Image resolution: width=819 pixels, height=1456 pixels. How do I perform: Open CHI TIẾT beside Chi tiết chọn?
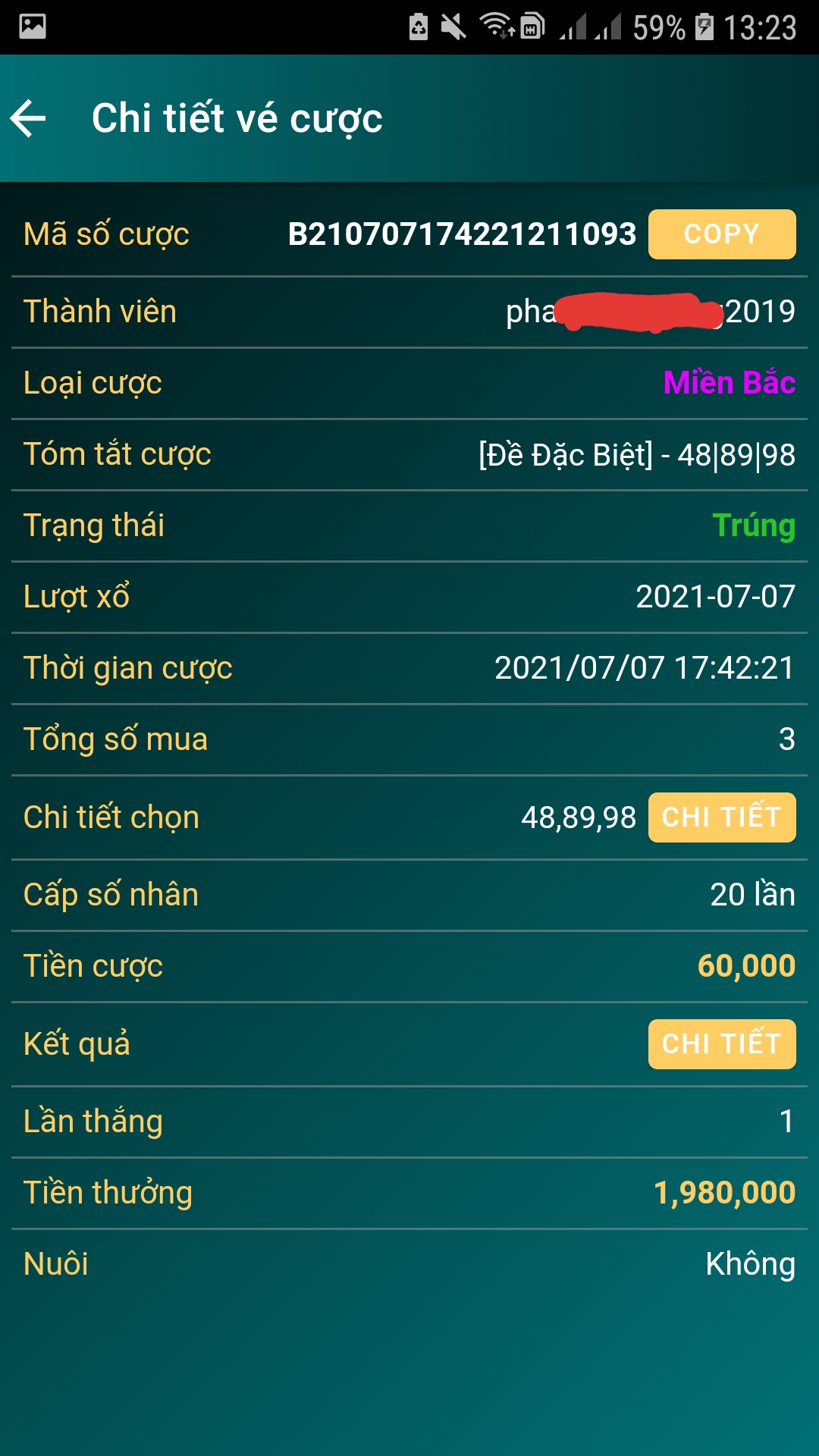point(722,817)
